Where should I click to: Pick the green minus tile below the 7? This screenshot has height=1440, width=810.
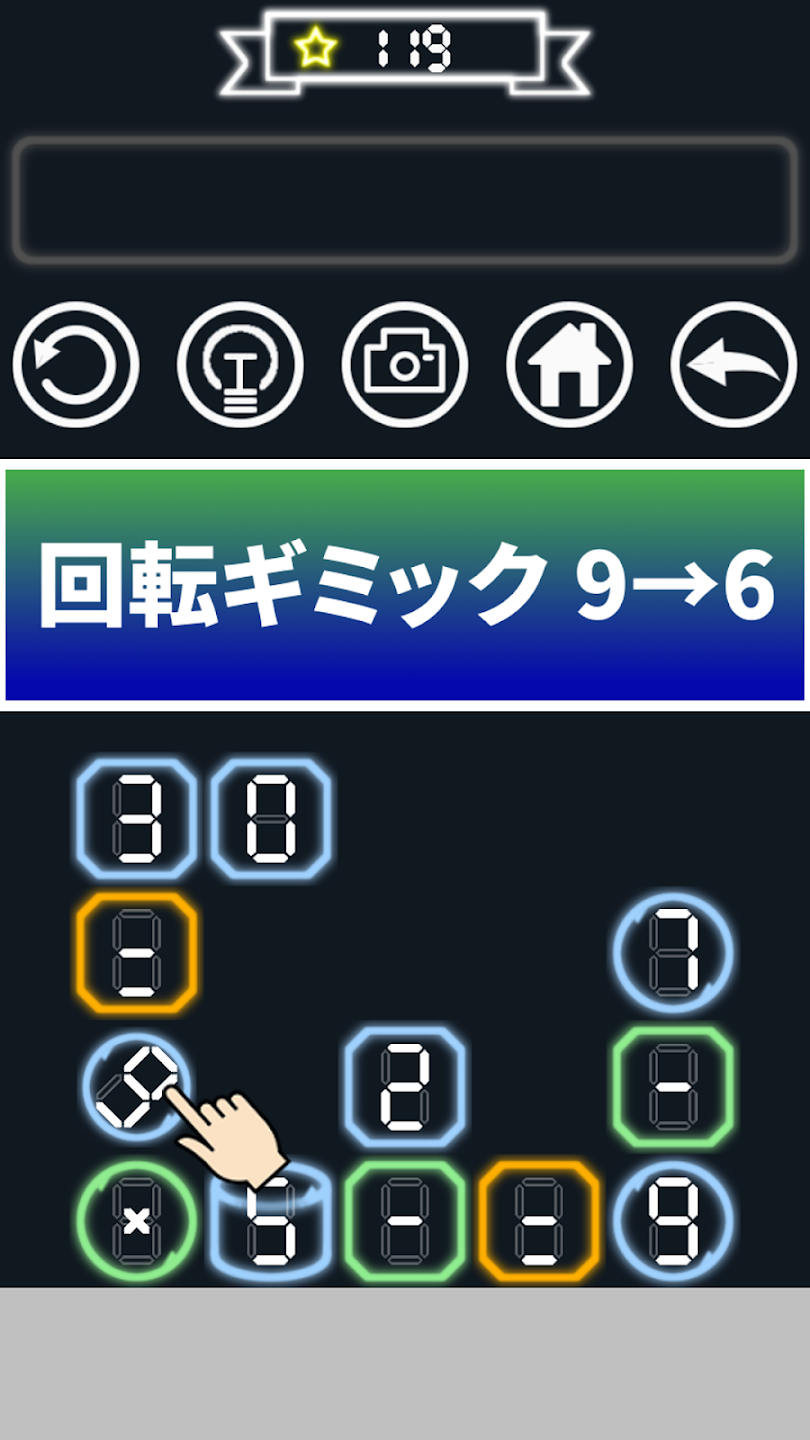tap(673, 1087)
